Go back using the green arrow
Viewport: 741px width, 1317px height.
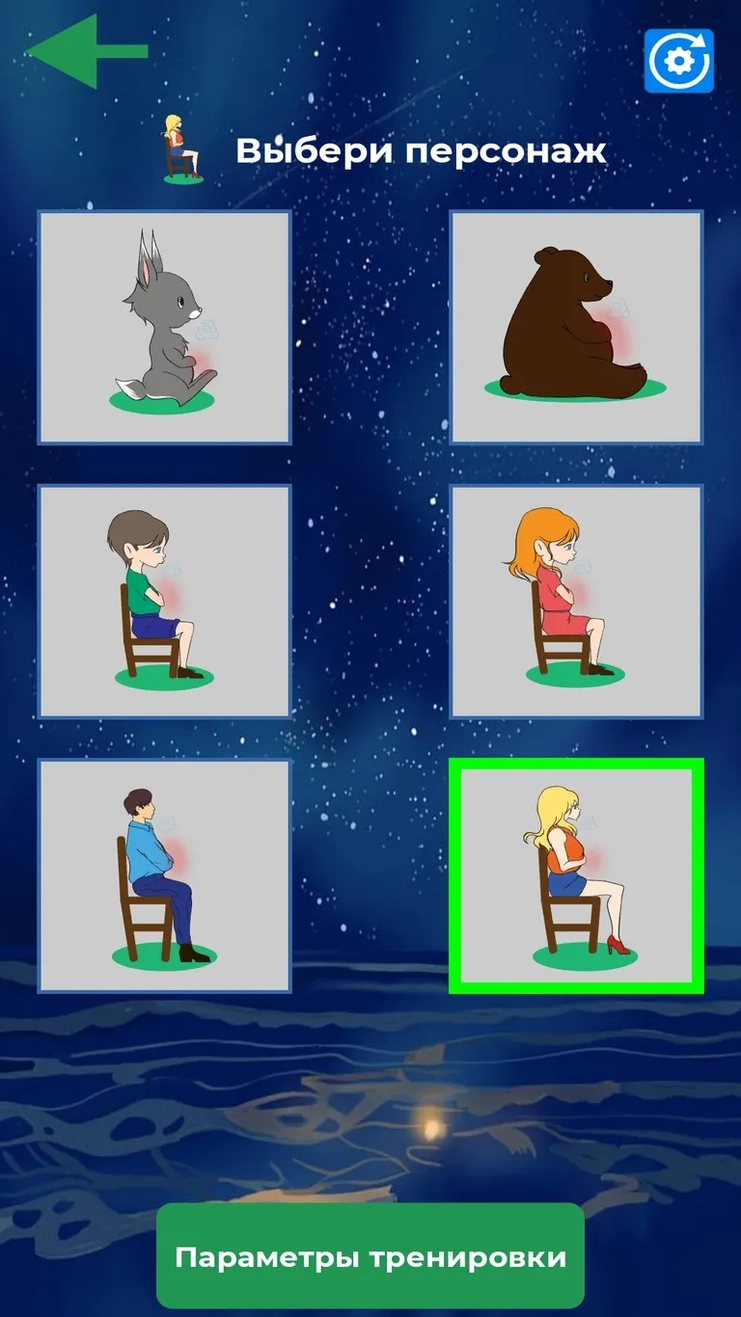tap(86, 52)
